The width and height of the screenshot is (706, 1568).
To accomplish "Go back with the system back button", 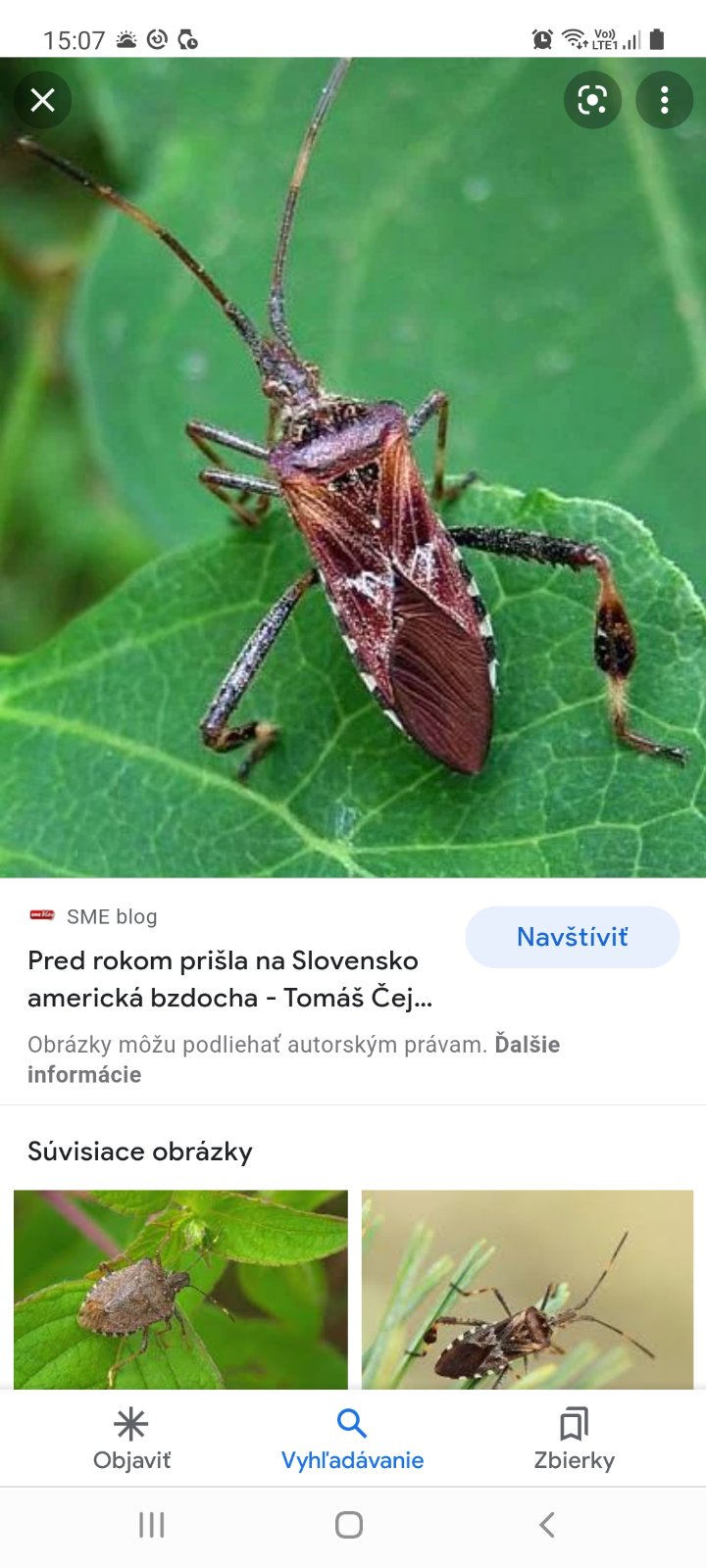I will point(547,1525).
